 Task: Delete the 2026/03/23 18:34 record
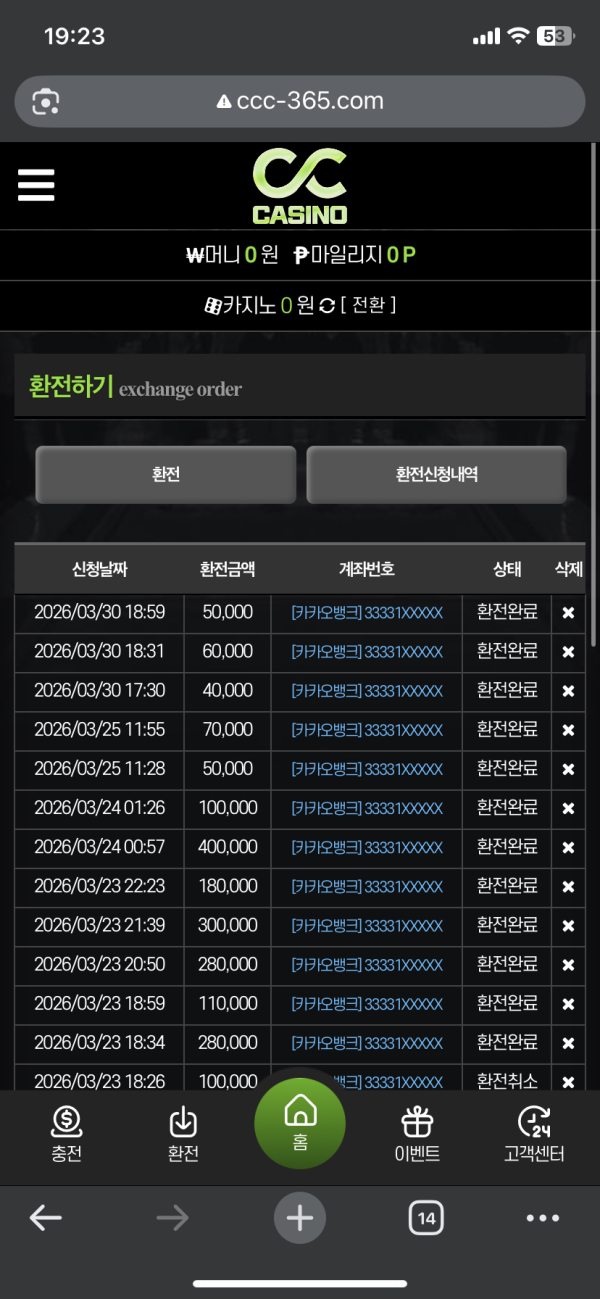pyautogui.click(x=568, y=1044)
